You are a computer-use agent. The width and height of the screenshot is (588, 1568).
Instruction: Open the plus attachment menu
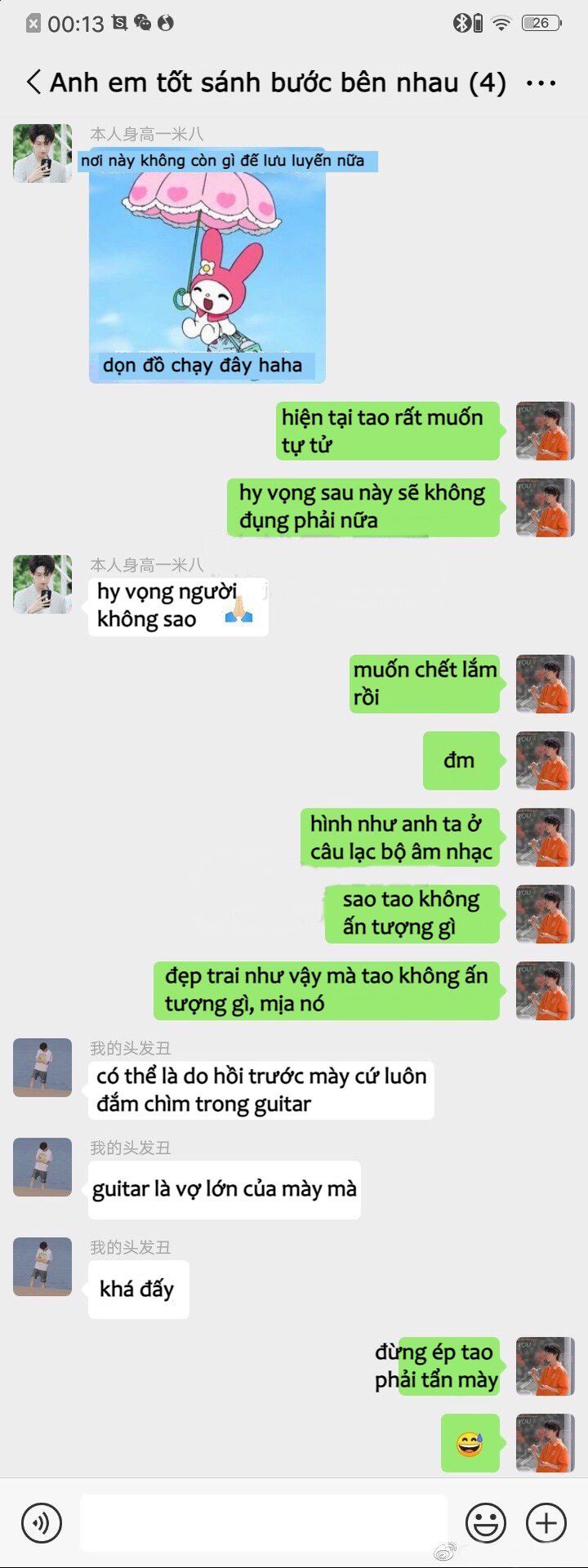coord(546,1523)
